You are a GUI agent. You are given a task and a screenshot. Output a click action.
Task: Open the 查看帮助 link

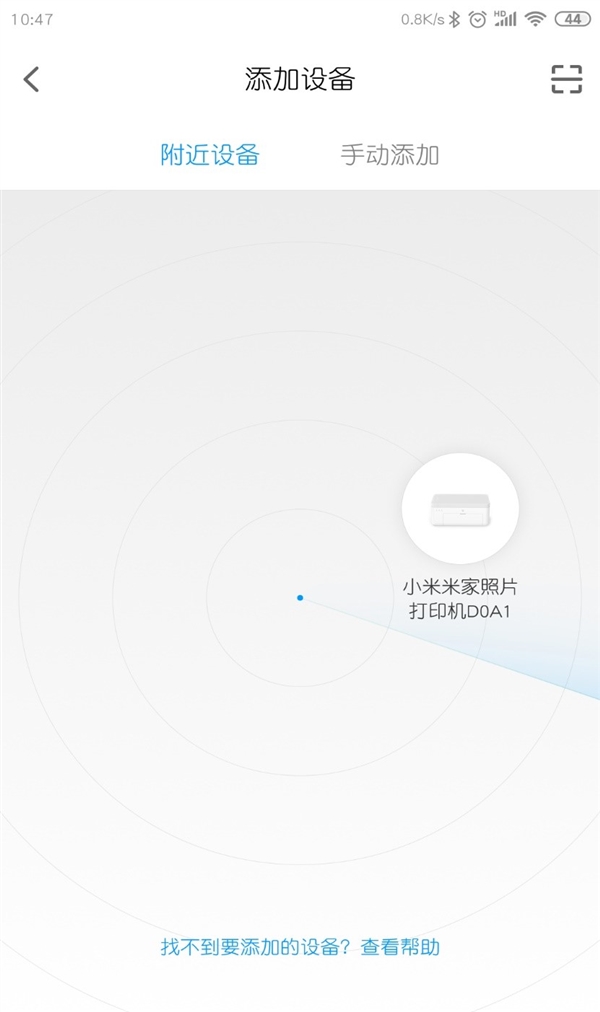400,947
